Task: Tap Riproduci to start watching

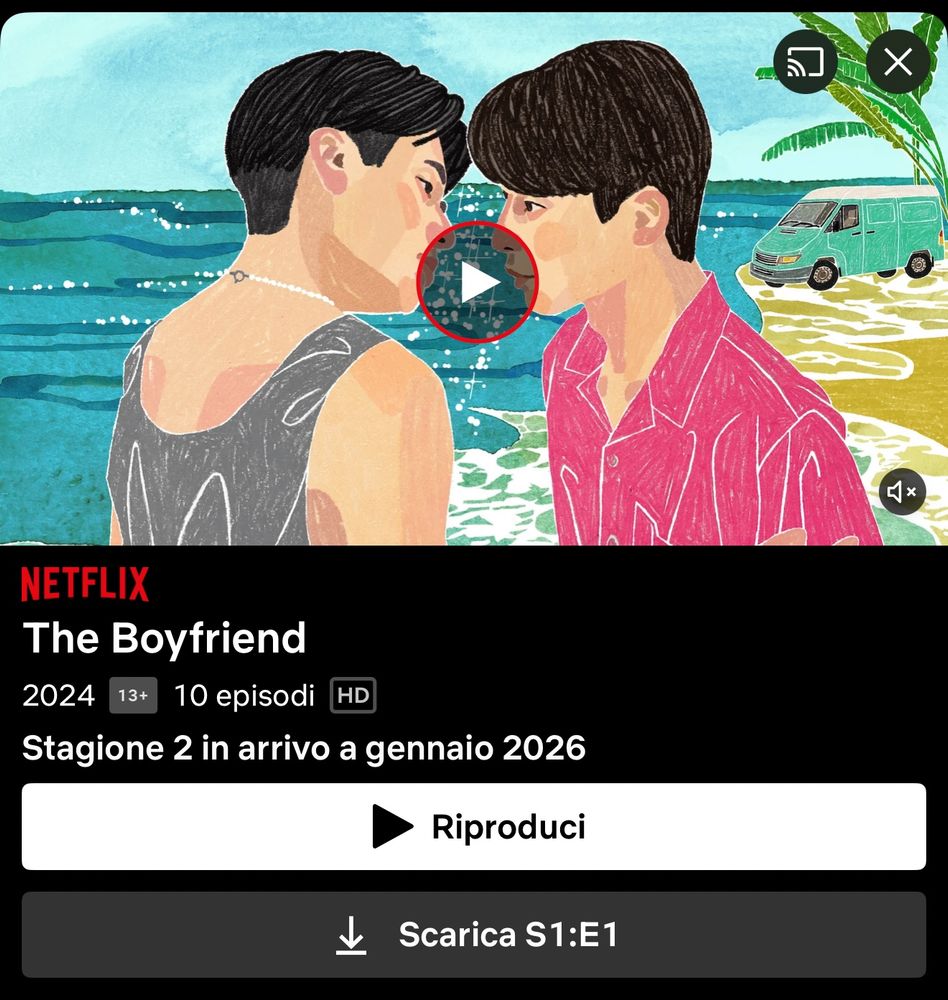Action: 474,826
